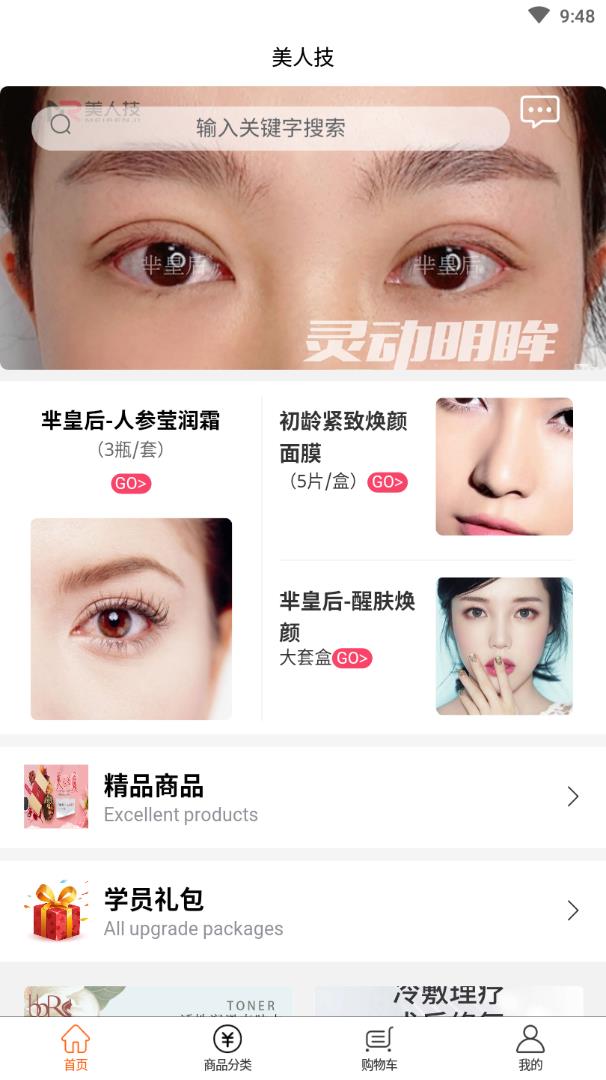Open the 初龄紧致焕颜面膜 product picture
This screenshot has width=606, height=1080.
pyautogui.click(x=504, y=466)
